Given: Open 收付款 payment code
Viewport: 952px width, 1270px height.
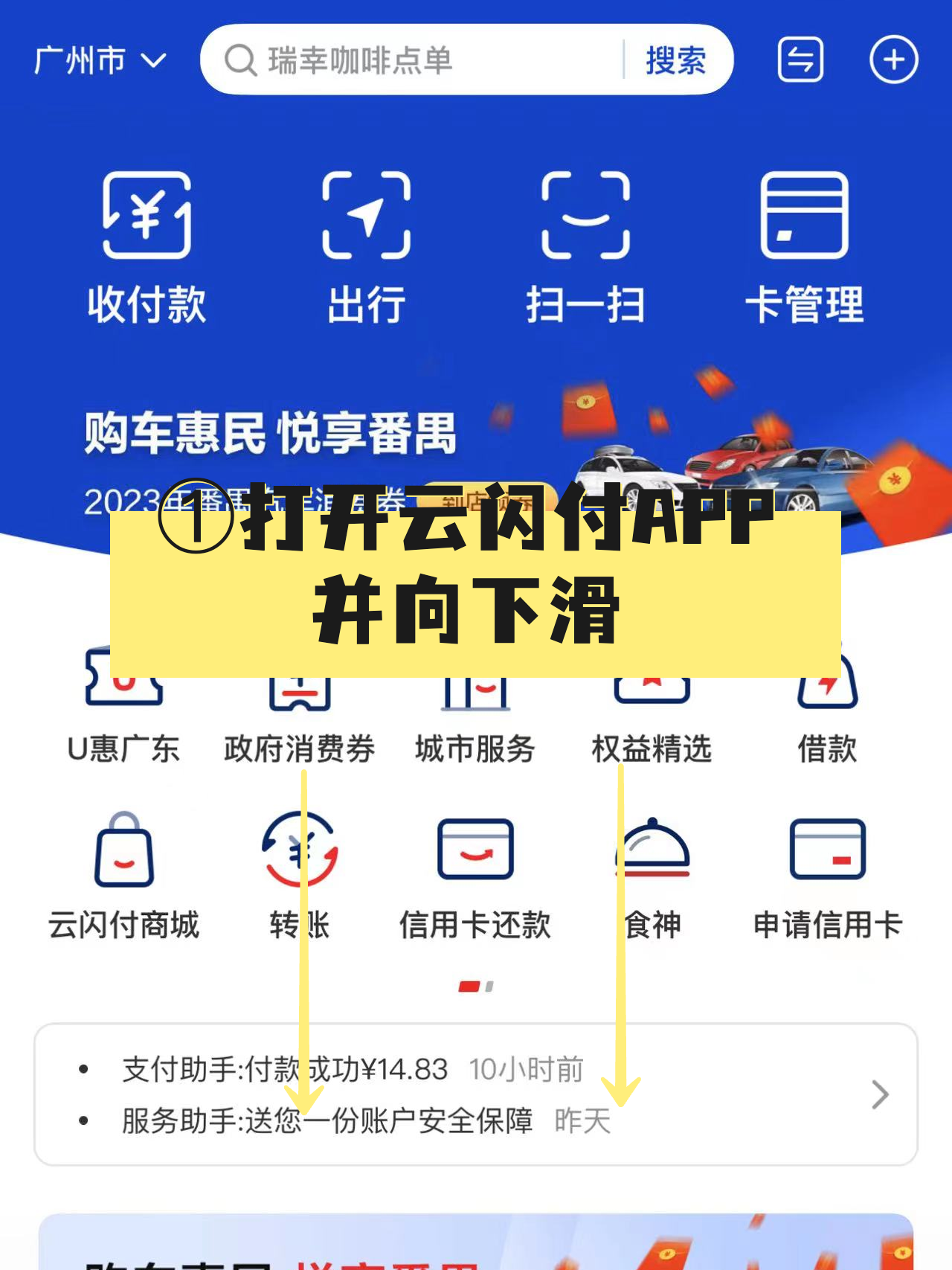Looking at the screenshot, I should pyautogui.click(x=147, y=246).
